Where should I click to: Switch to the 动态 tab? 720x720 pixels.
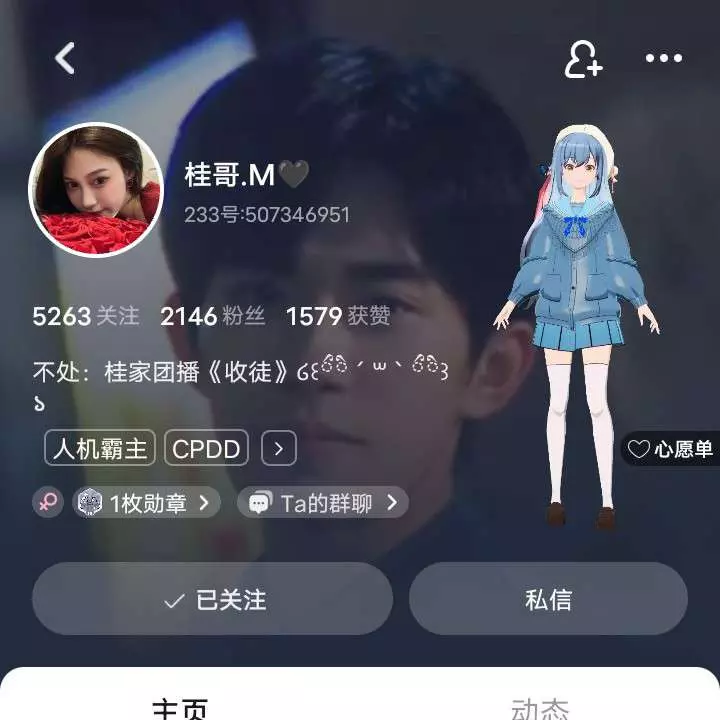coord(540,706)
